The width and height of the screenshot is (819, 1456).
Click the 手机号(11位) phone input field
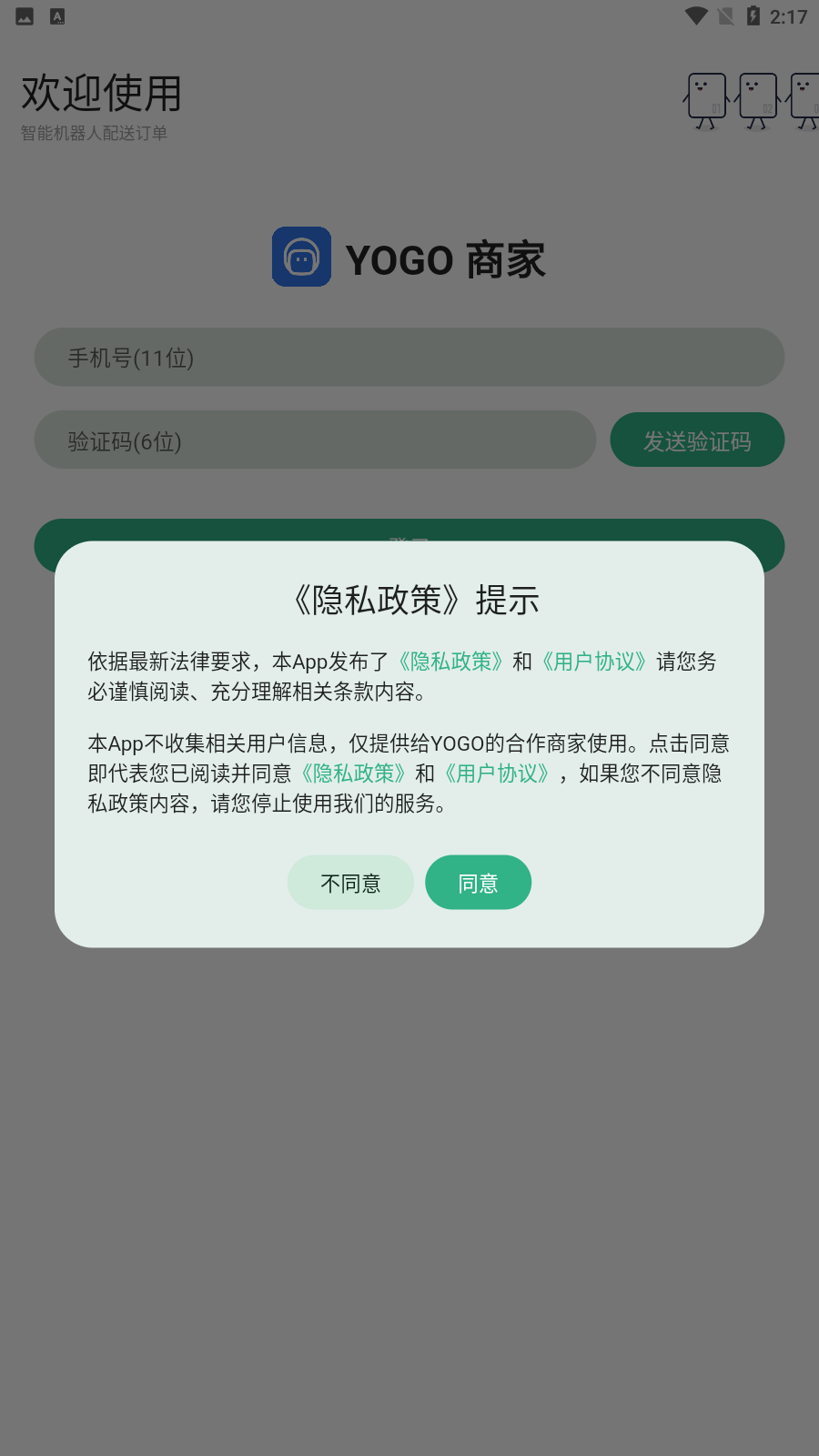pos(409,357)
